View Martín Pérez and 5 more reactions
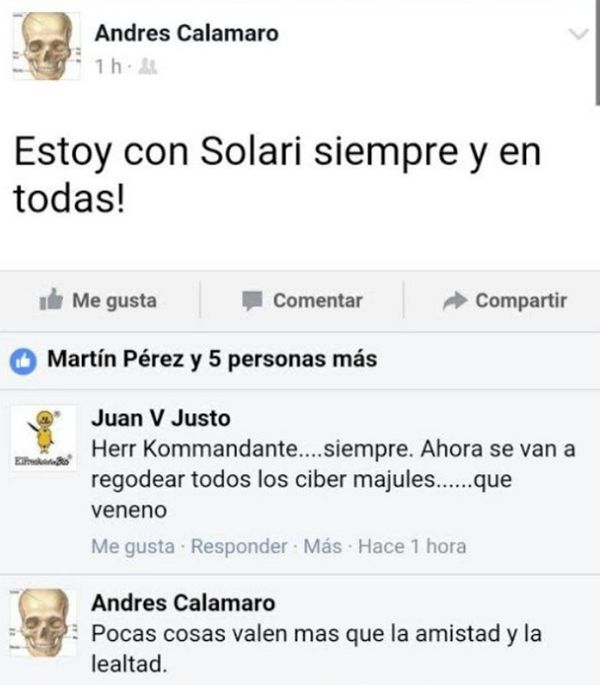Screen dimensions: 600x685 (211, 359)
